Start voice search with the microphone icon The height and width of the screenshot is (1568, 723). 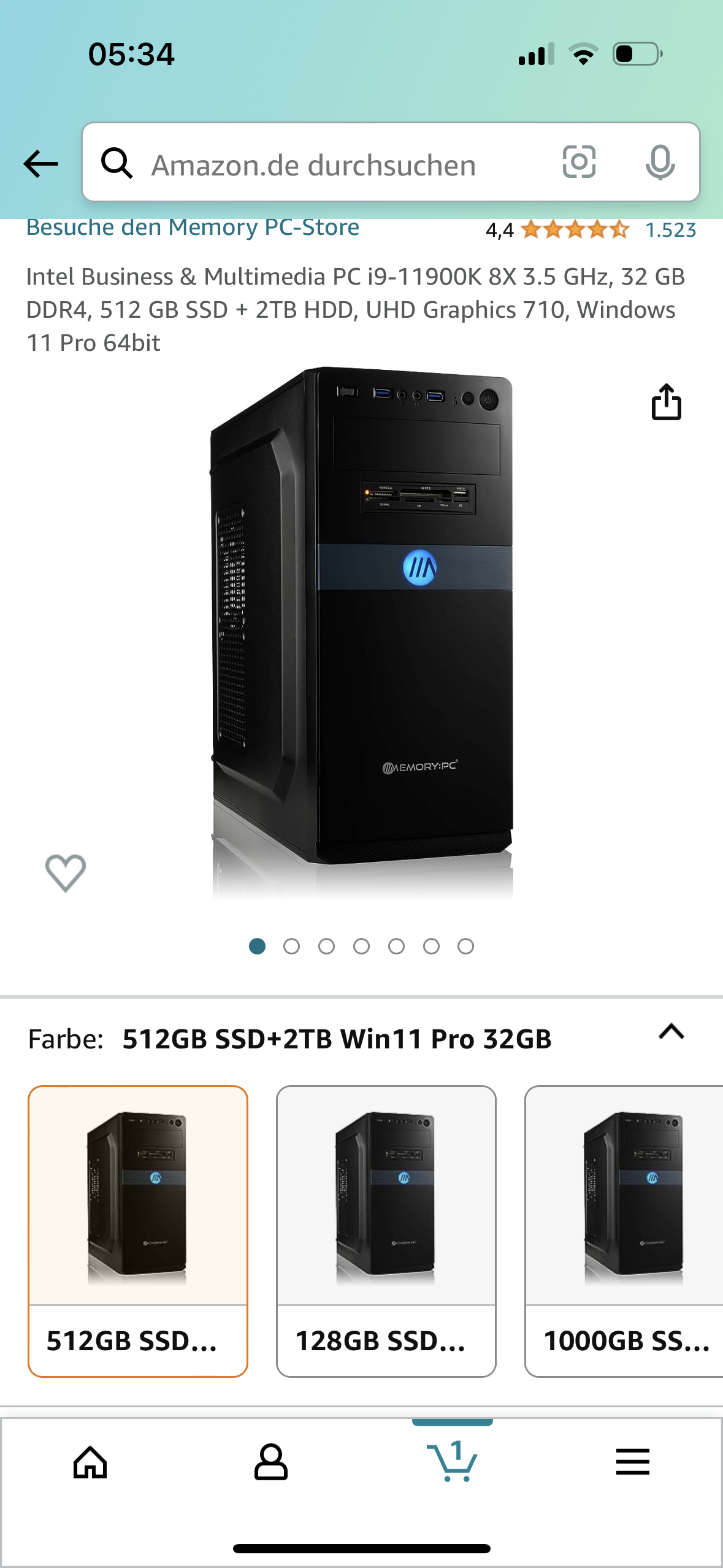(660, 163)
